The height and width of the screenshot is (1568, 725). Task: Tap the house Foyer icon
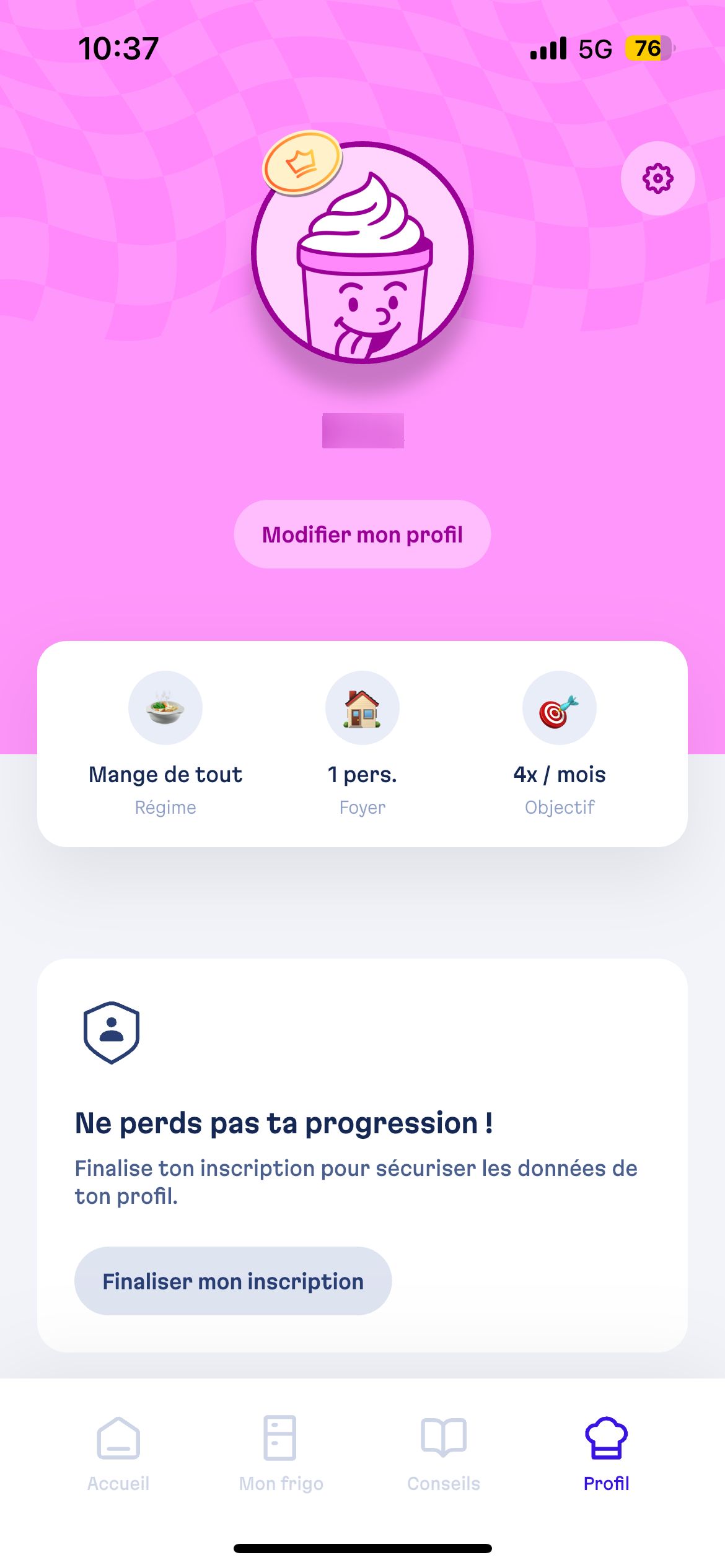362,708
